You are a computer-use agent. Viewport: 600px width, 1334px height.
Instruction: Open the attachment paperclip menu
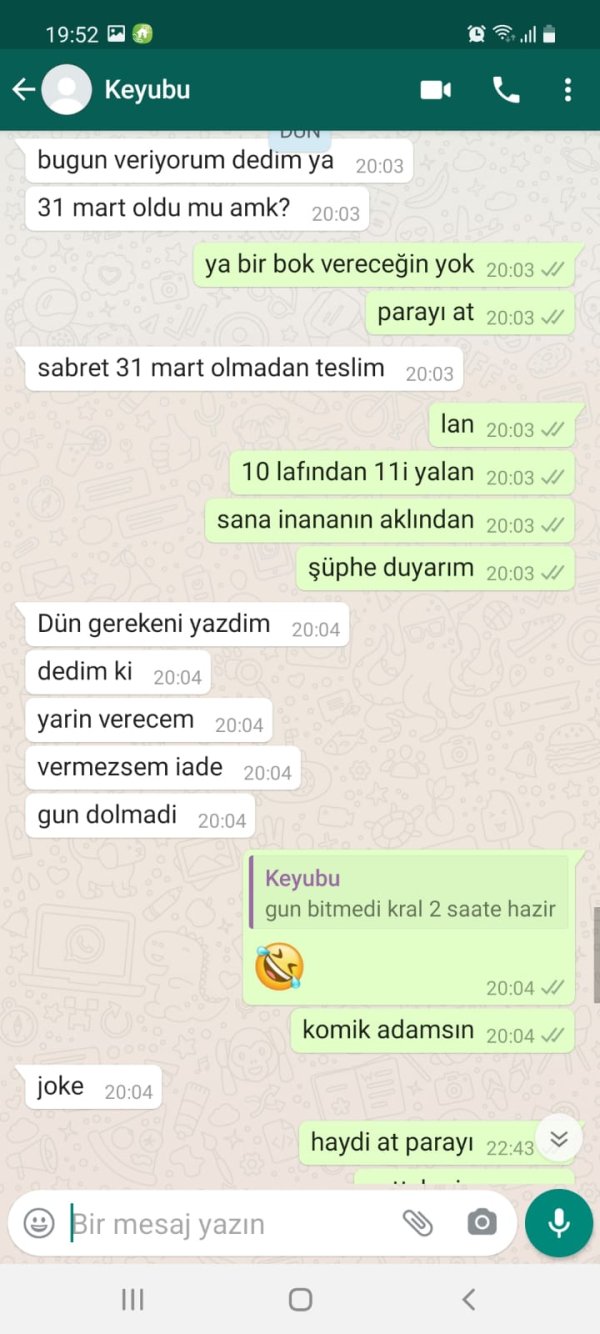(417, 1222)
